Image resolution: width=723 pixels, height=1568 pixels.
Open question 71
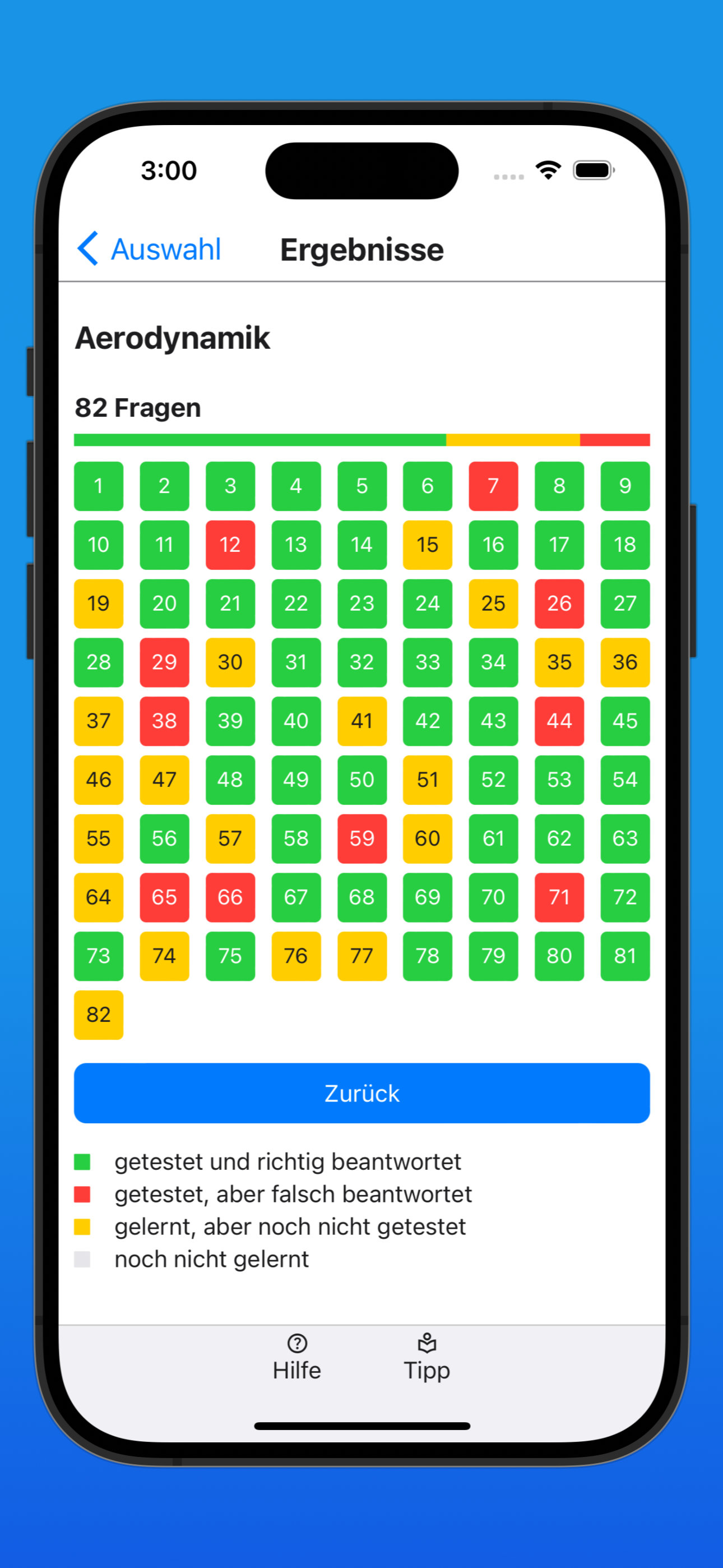point(559,897)
